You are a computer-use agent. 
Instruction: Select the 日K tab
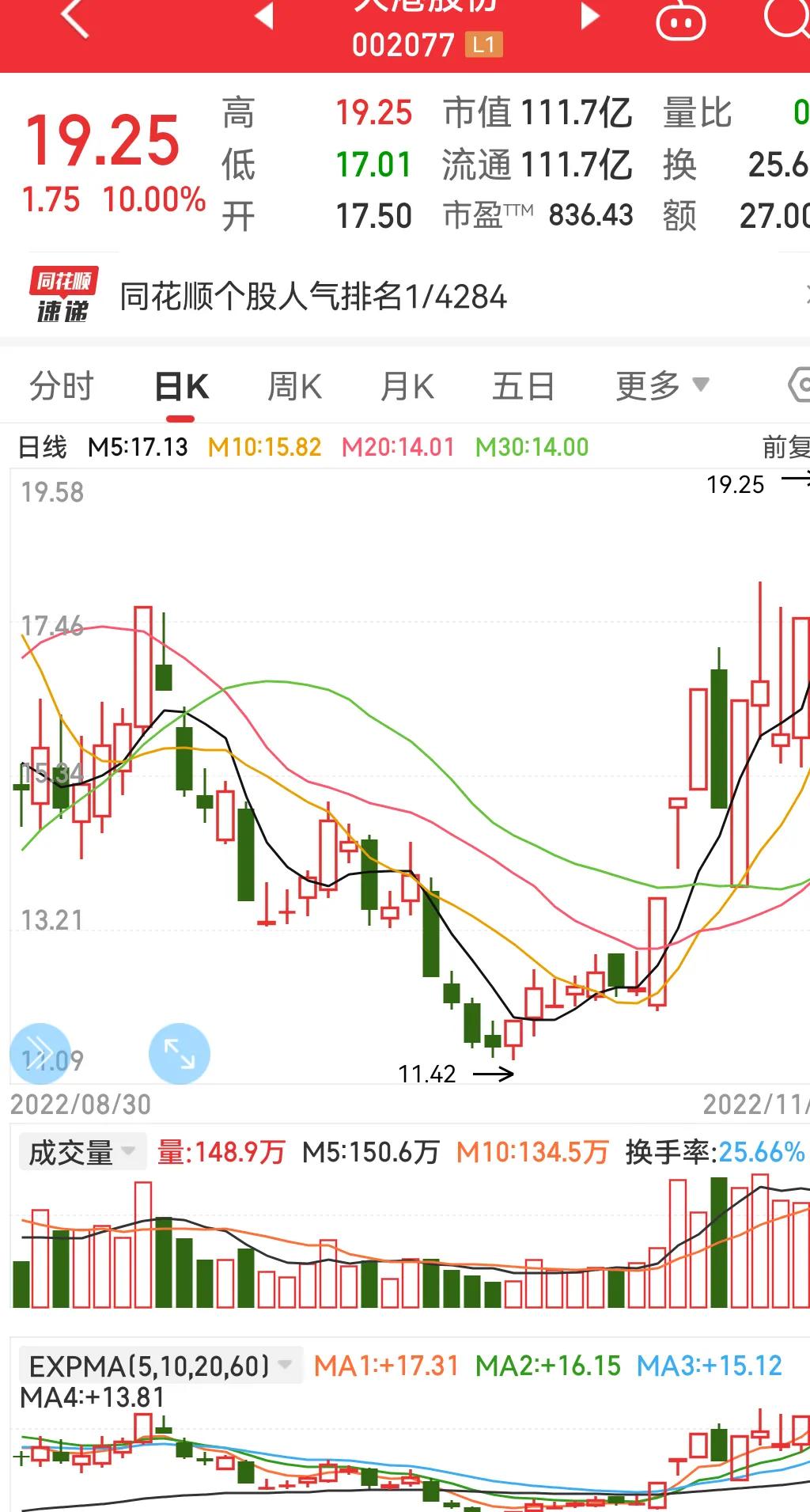click(181, 388)
